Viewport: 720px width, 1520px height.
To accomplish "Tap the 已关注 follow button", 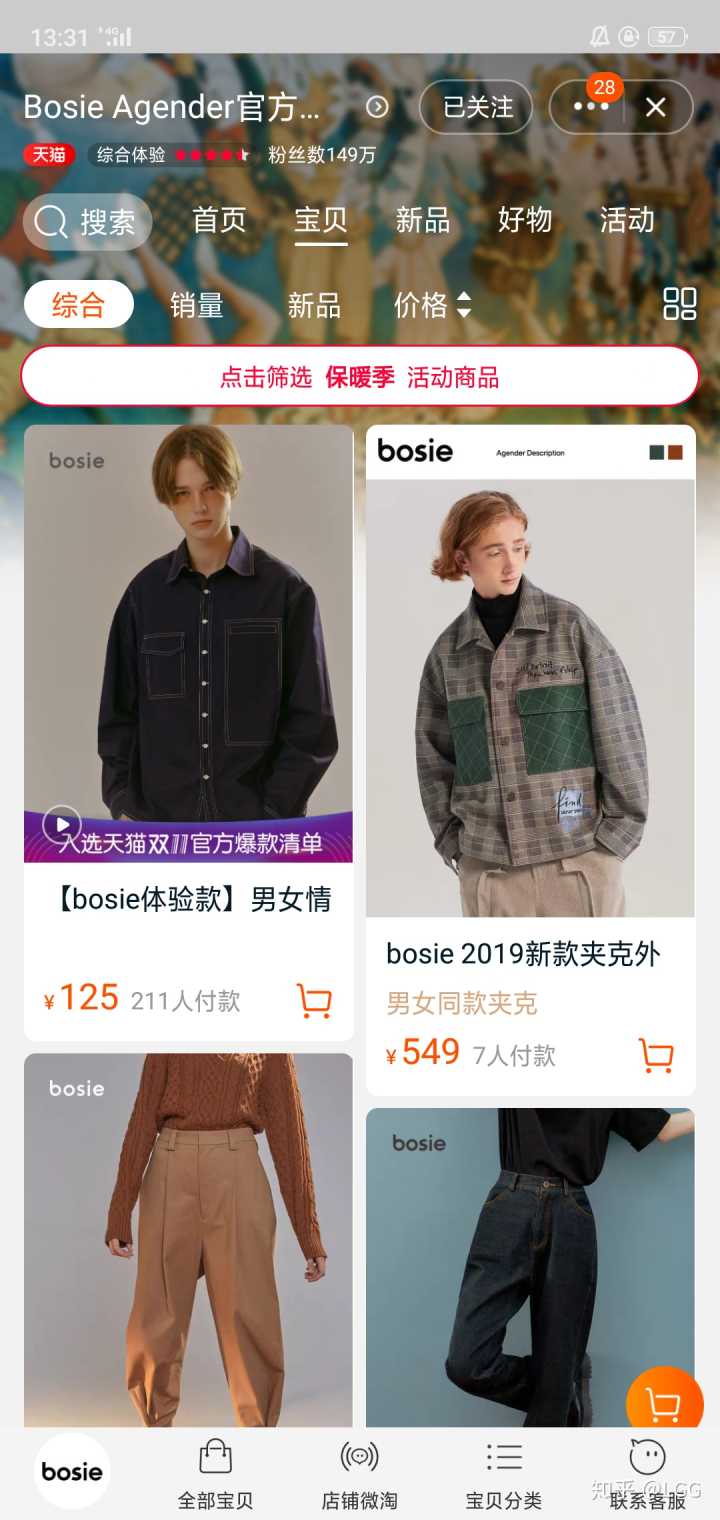I will coord(477,107).
